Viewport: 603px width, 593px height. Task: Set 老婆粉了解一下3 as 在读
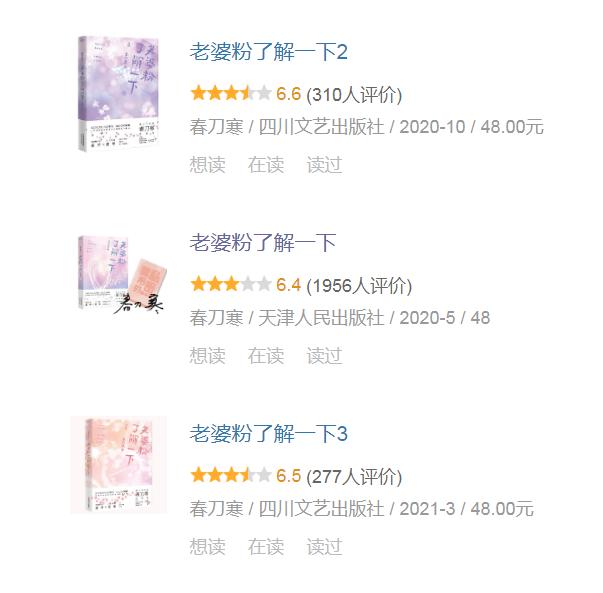coord(266,546)
